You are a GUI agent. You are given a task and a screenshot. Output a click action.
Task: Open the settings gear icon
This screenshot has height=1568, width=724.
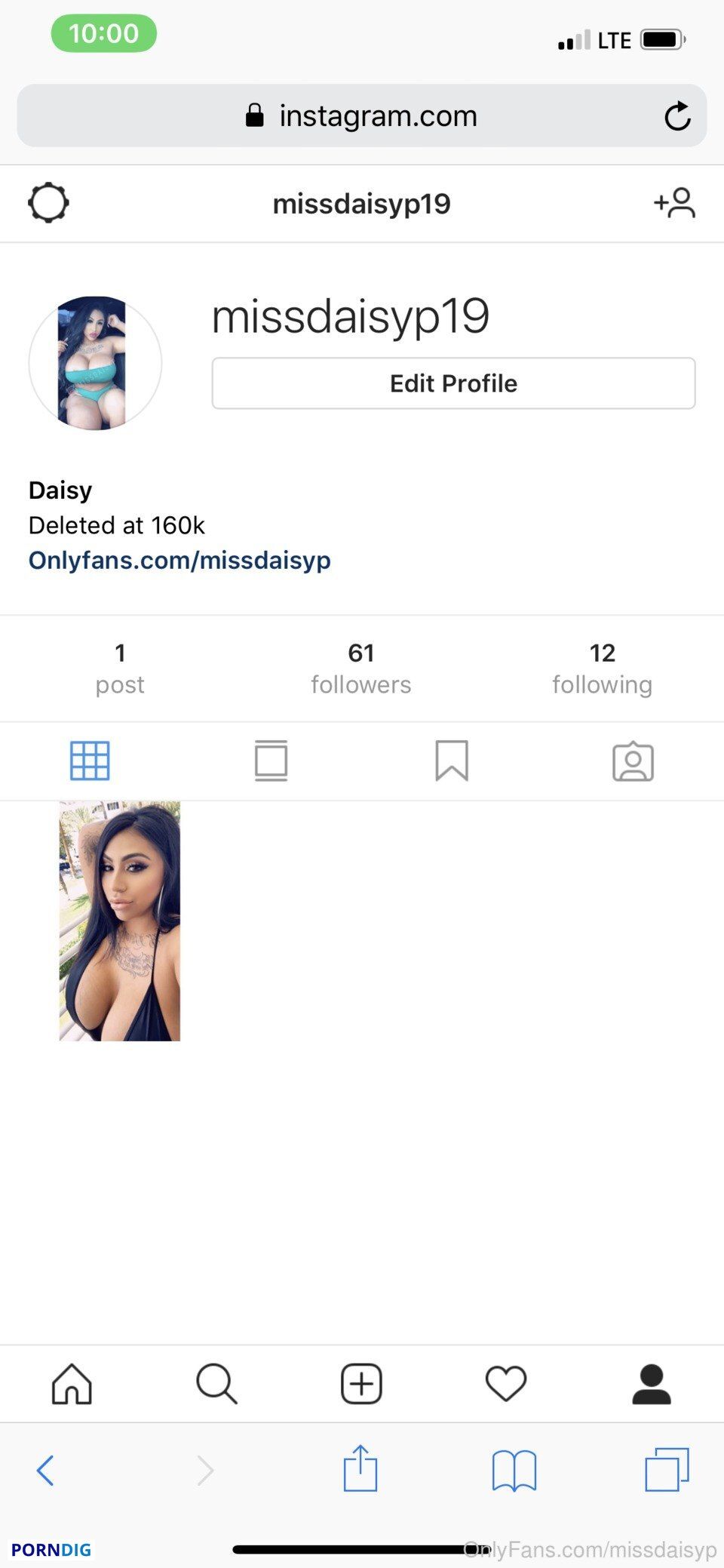[48, 202]
